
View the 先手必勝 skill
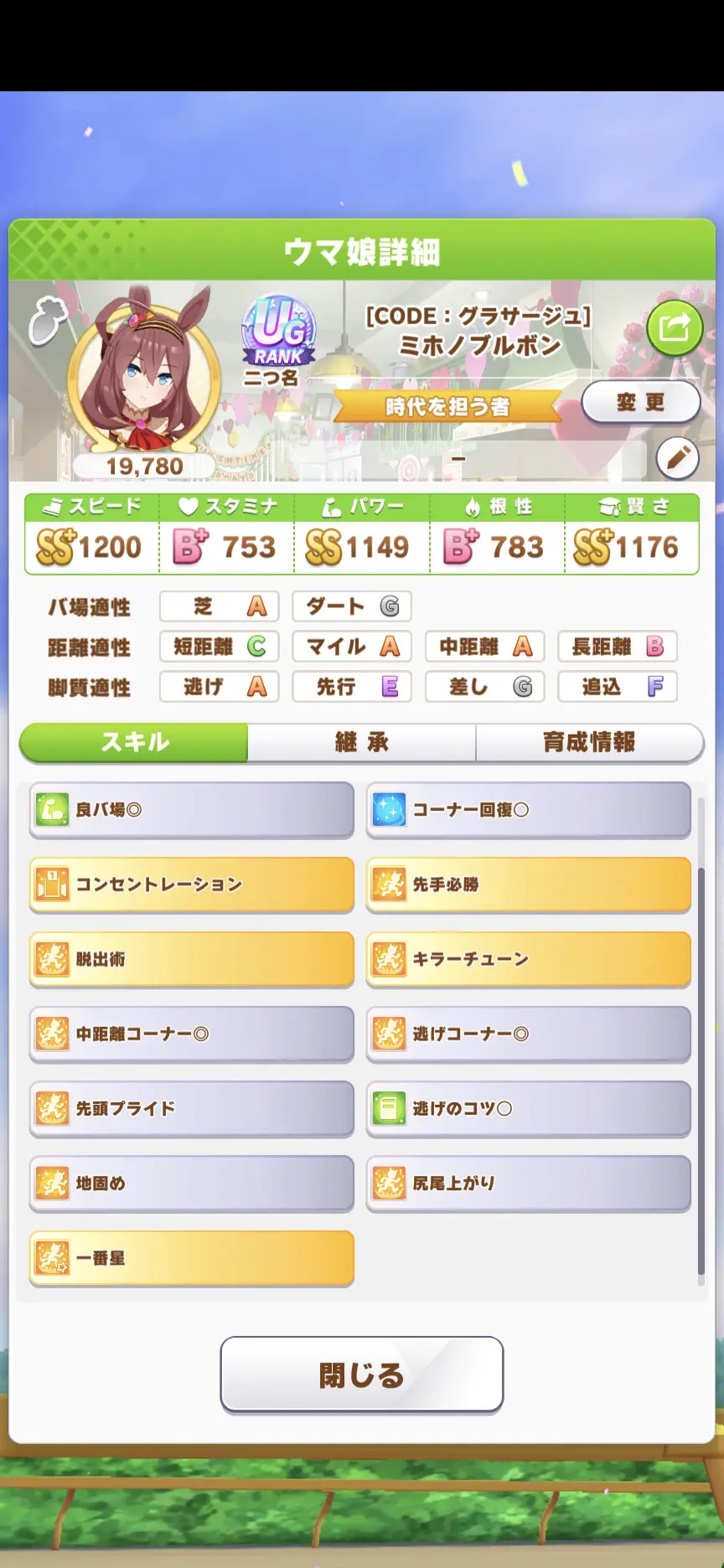click(528, 885)
